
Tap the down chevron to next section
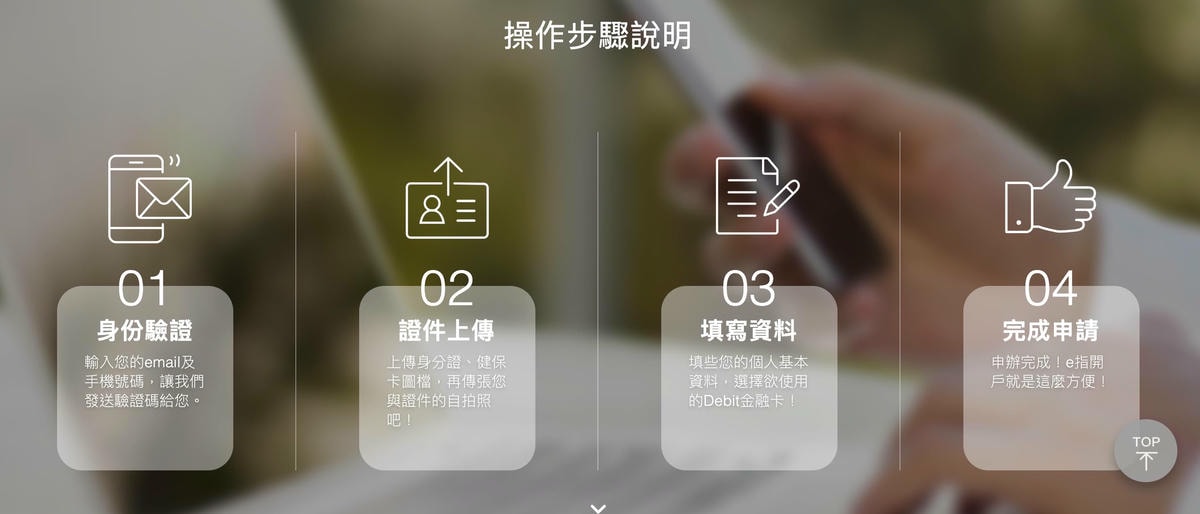[x=598, y=507]
